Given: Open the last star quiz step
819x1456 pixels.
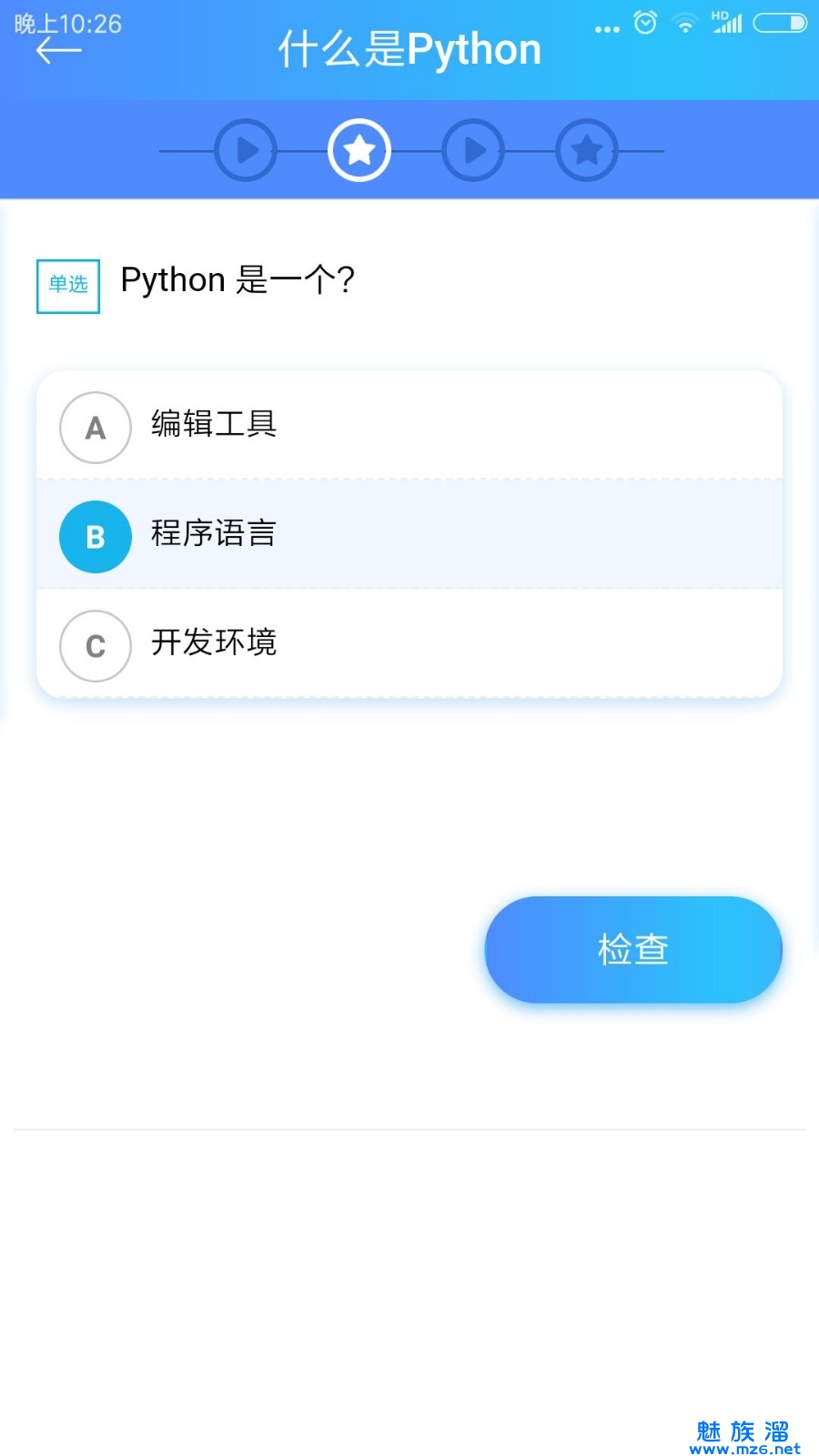Looking at the screenshot, I should pyautogui.click(x=587, y=150).
